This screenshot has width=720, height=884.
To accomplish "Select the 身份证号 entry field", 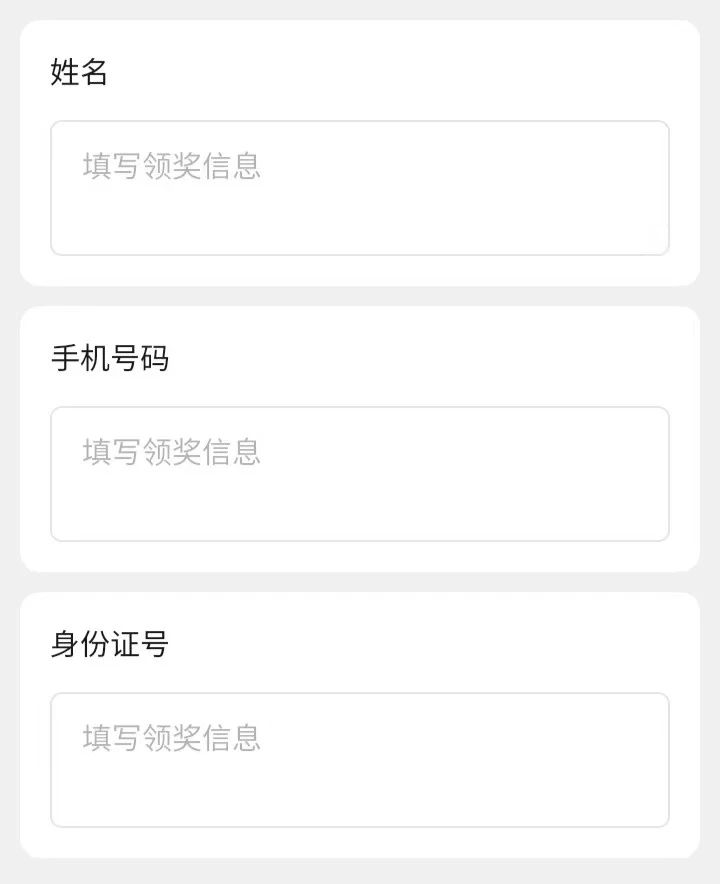I will pos(360,760).
